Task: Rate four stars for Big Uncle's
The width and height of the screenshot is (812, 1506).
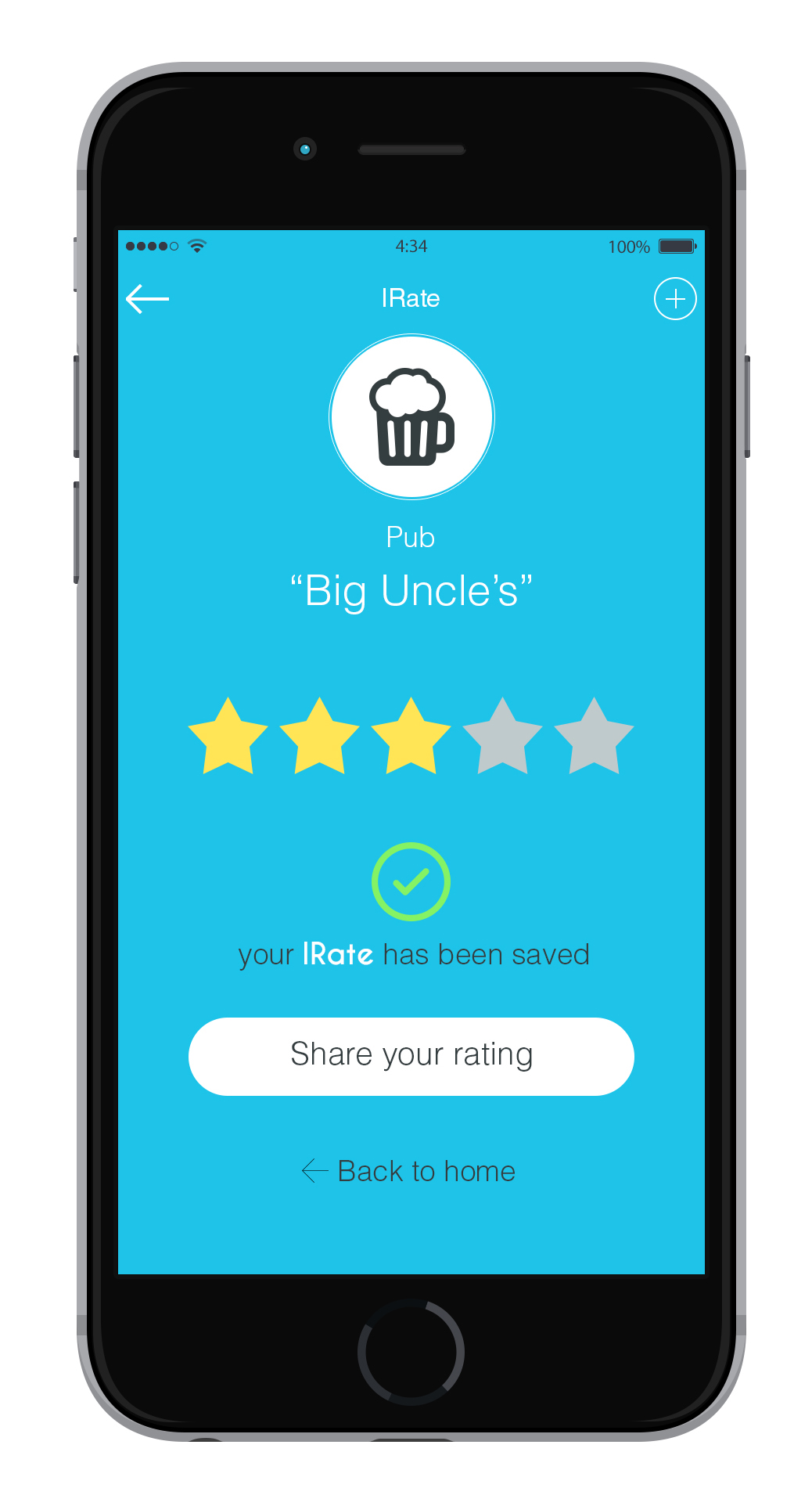Action: click(x=502, y=737)
